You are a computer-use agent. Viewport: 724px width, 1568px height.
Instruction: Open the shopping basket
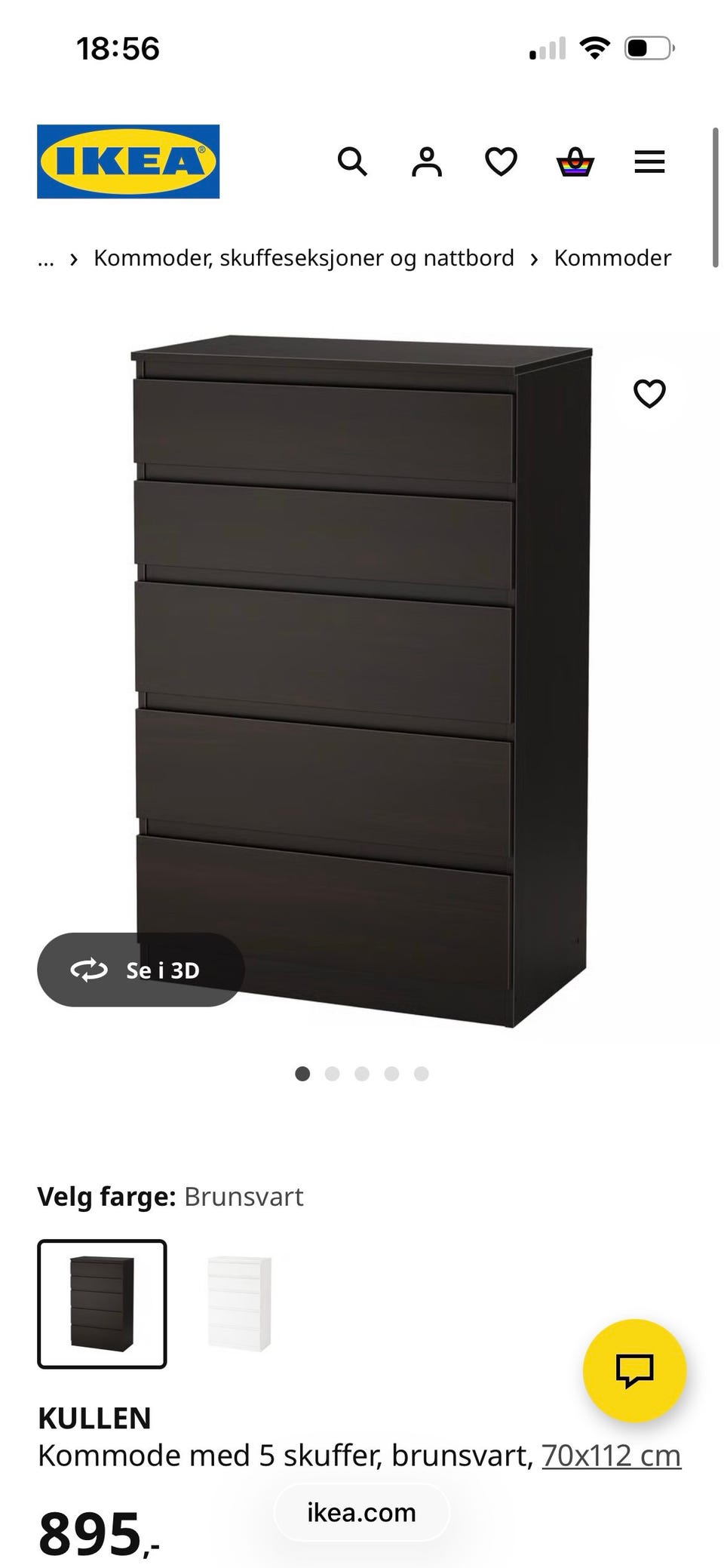coord(575,161)
